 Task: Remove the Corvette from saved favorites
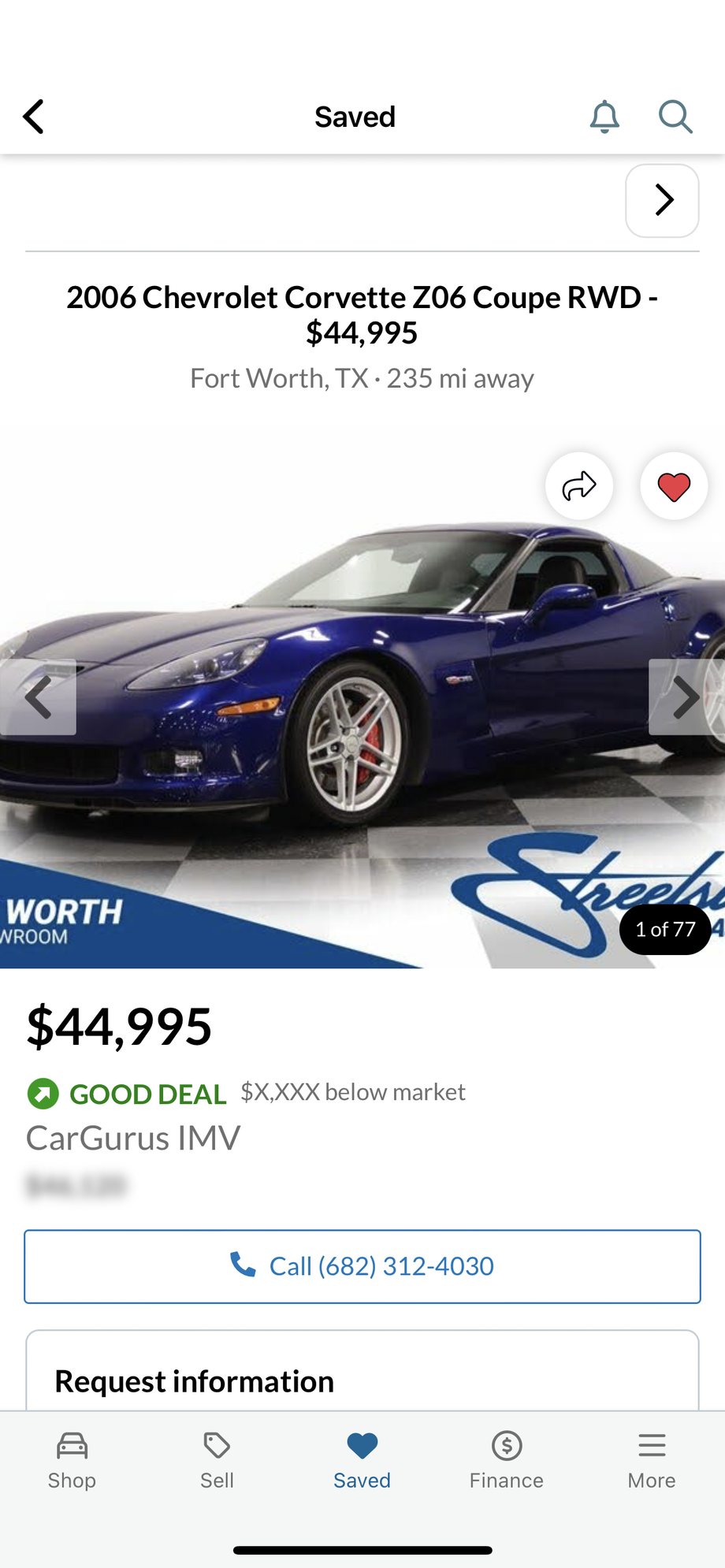coord(674,486)
